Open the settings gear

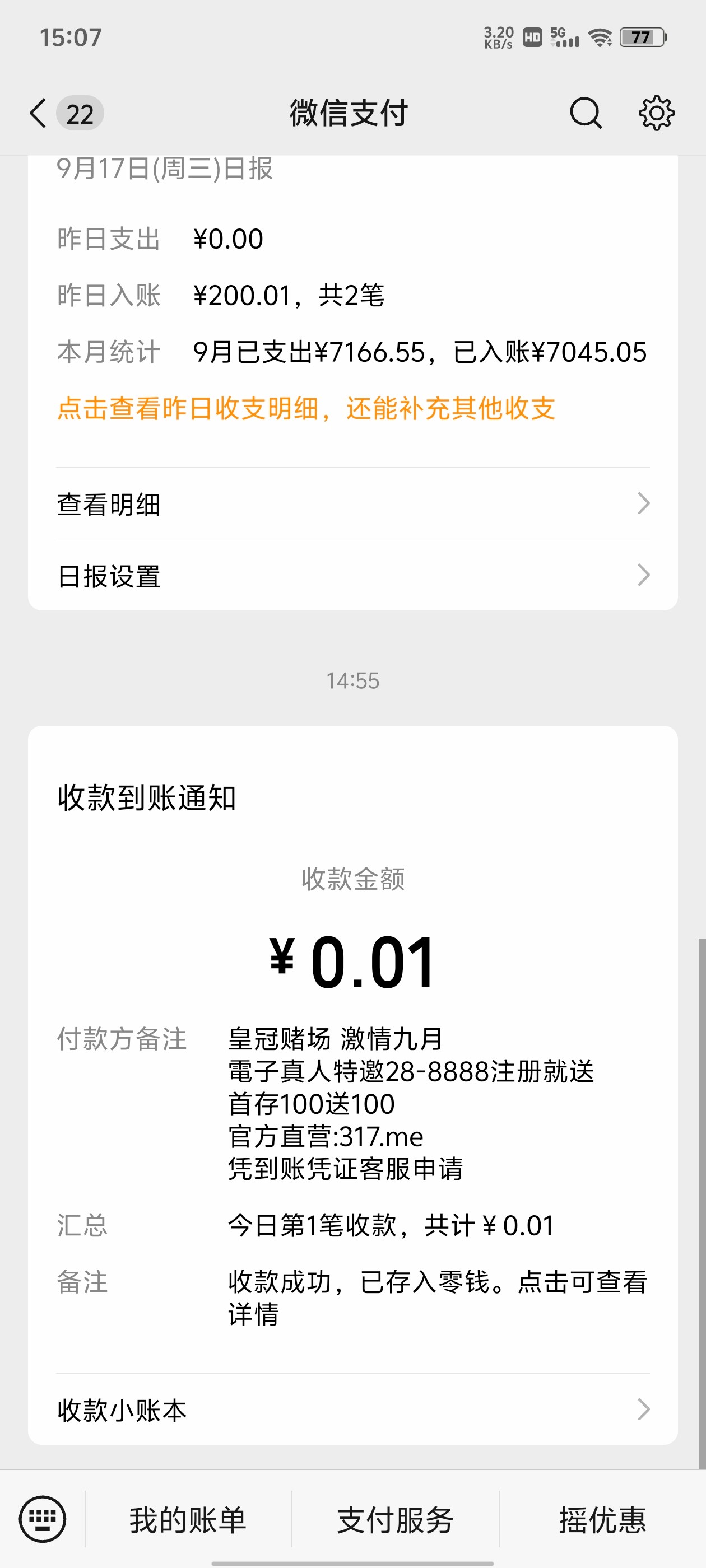click(x=656, y=113)
